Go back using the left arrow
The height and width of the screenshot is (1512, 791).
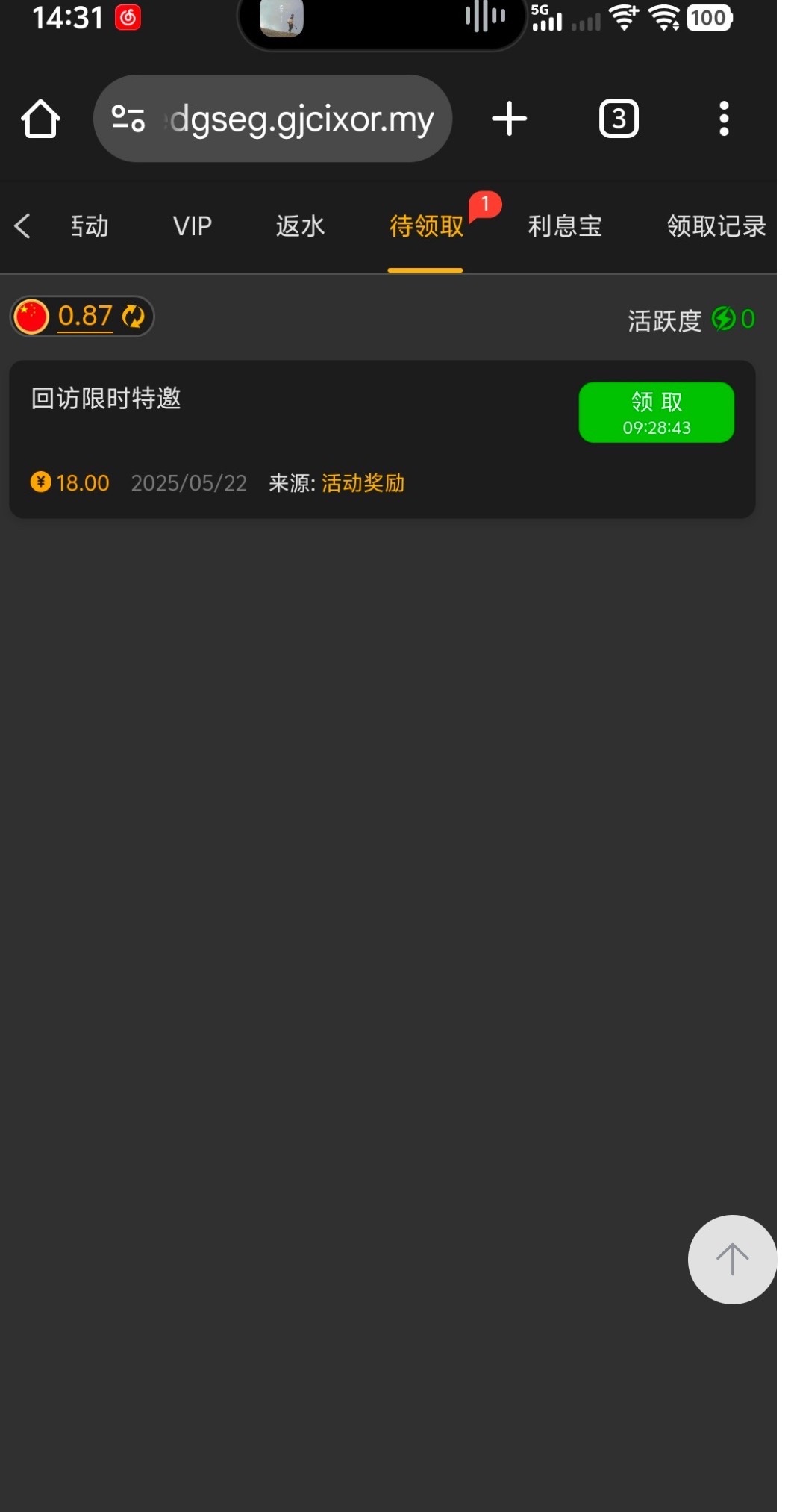coord(22,225)
